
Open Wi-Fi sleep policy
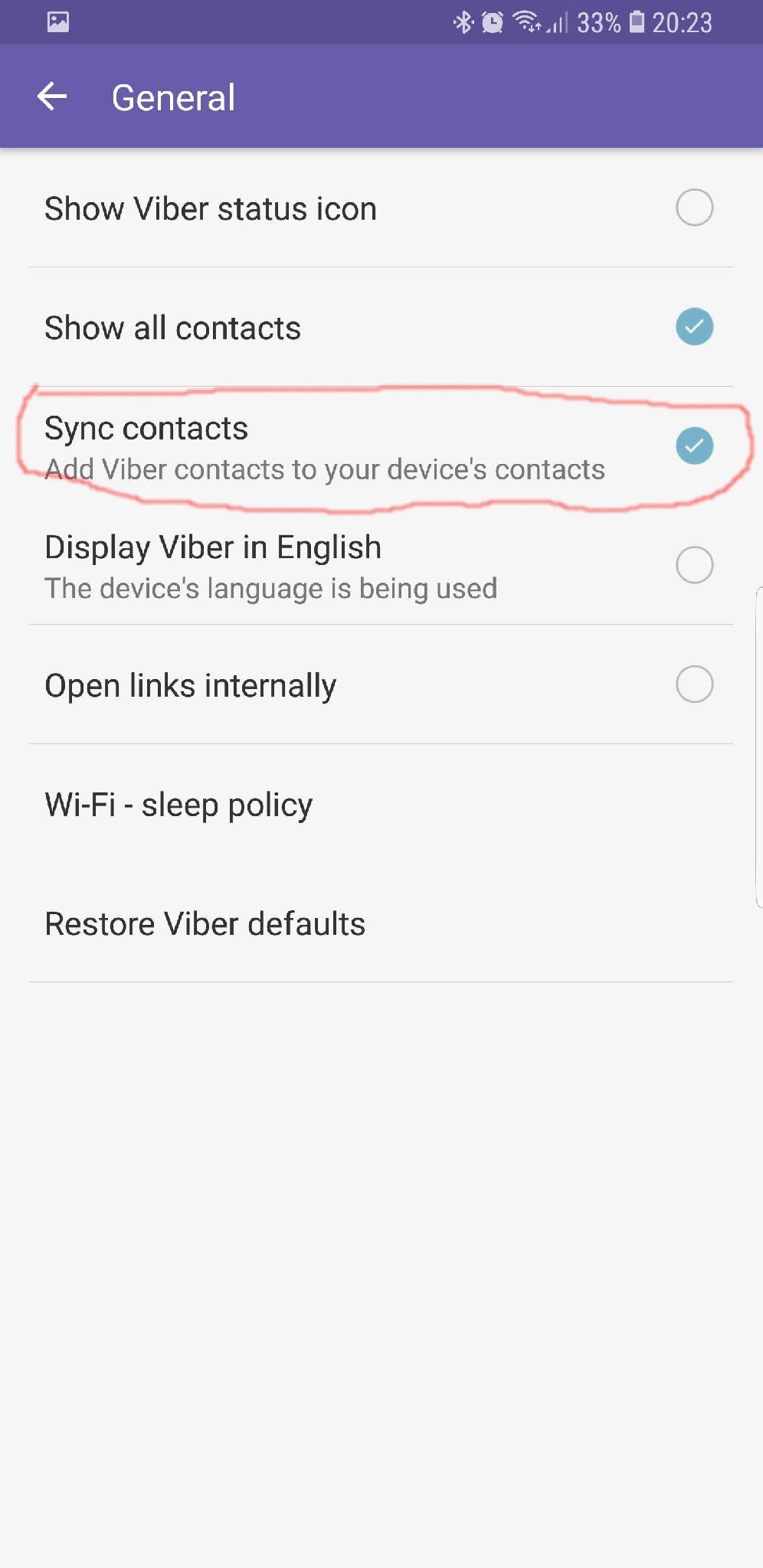pos(179,805)
